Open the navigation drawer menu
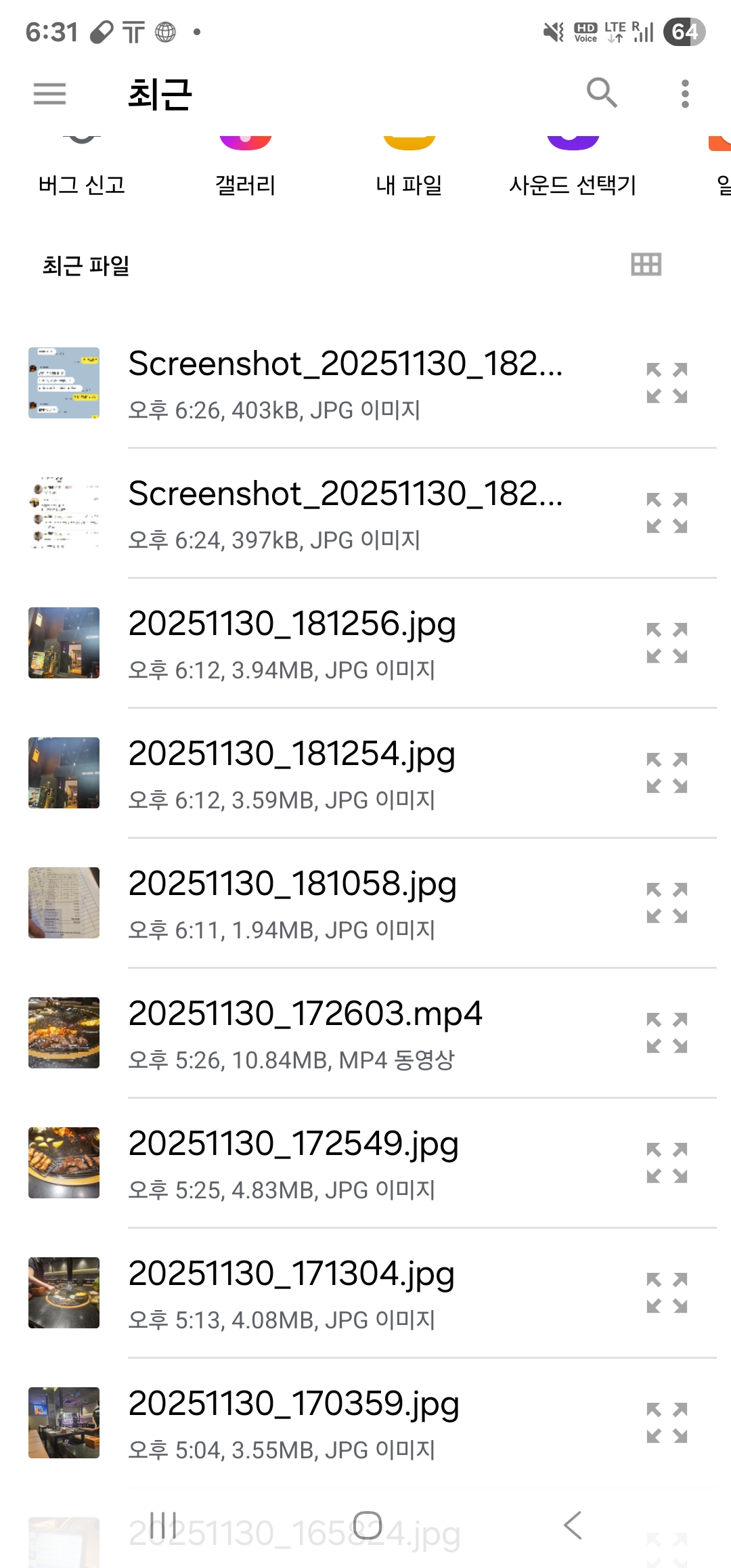Screen dimensions: 731x1568 (x=50, y=93)
